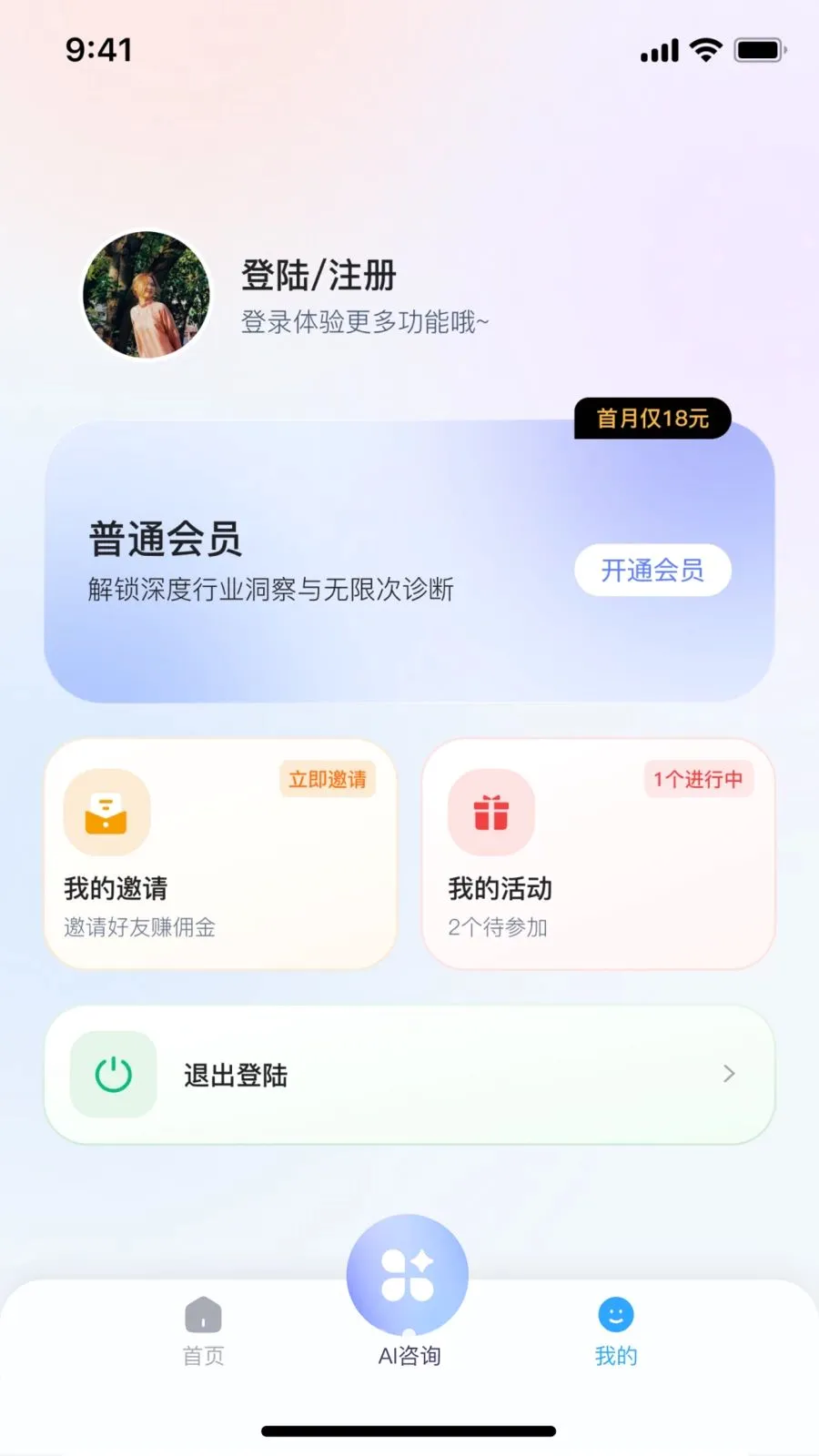The height and width of the screenshot is (1456, 819).
Task: Open 登陆/注册 to sign in
Action: click(318, 276)
